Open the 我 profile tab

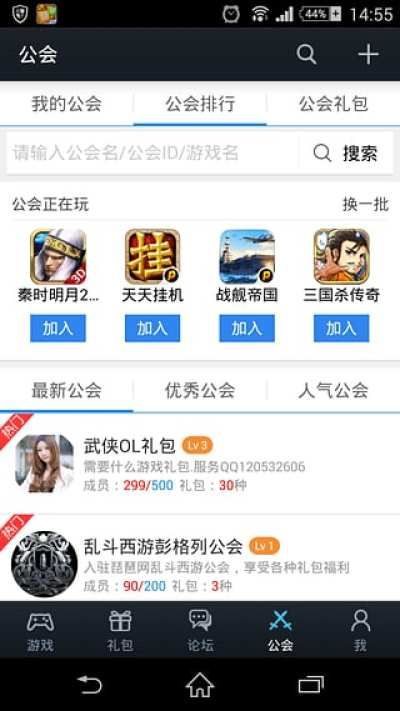[x=361, y=630]
